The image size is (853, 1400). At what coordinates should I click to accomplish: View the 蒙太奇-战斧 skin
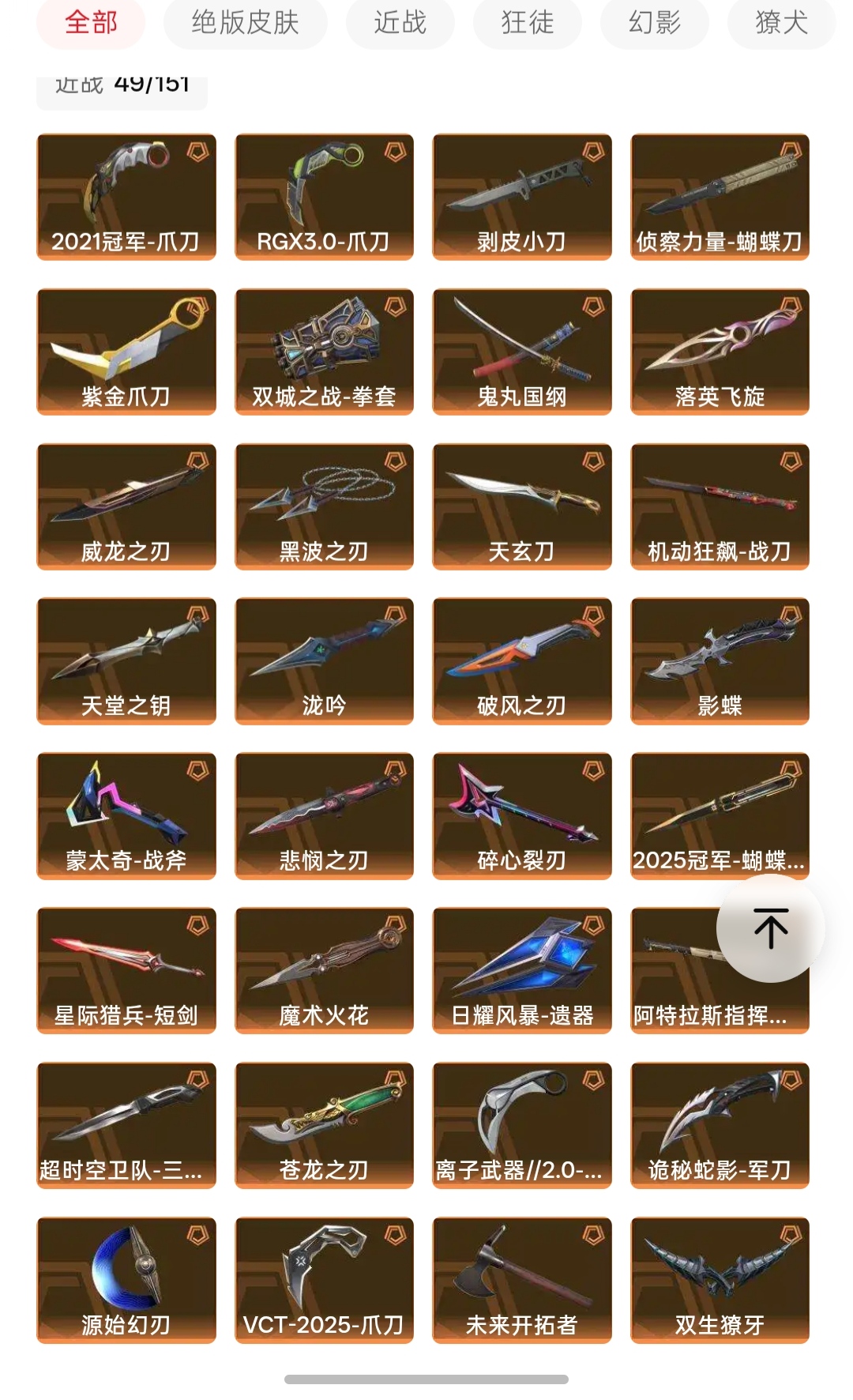tap(126, 816)
